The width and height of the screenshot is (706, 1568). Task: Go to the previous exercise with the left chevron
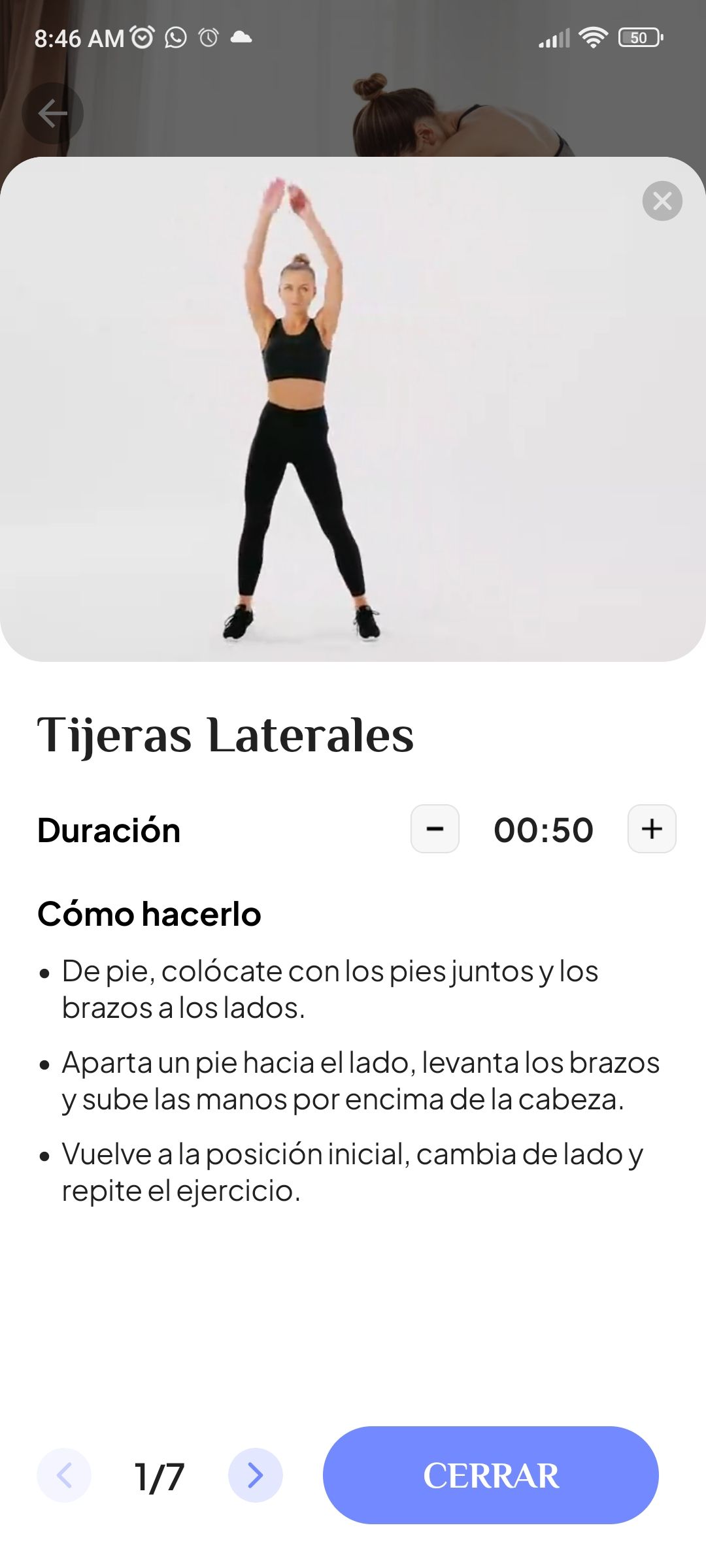coord(64,1474)
